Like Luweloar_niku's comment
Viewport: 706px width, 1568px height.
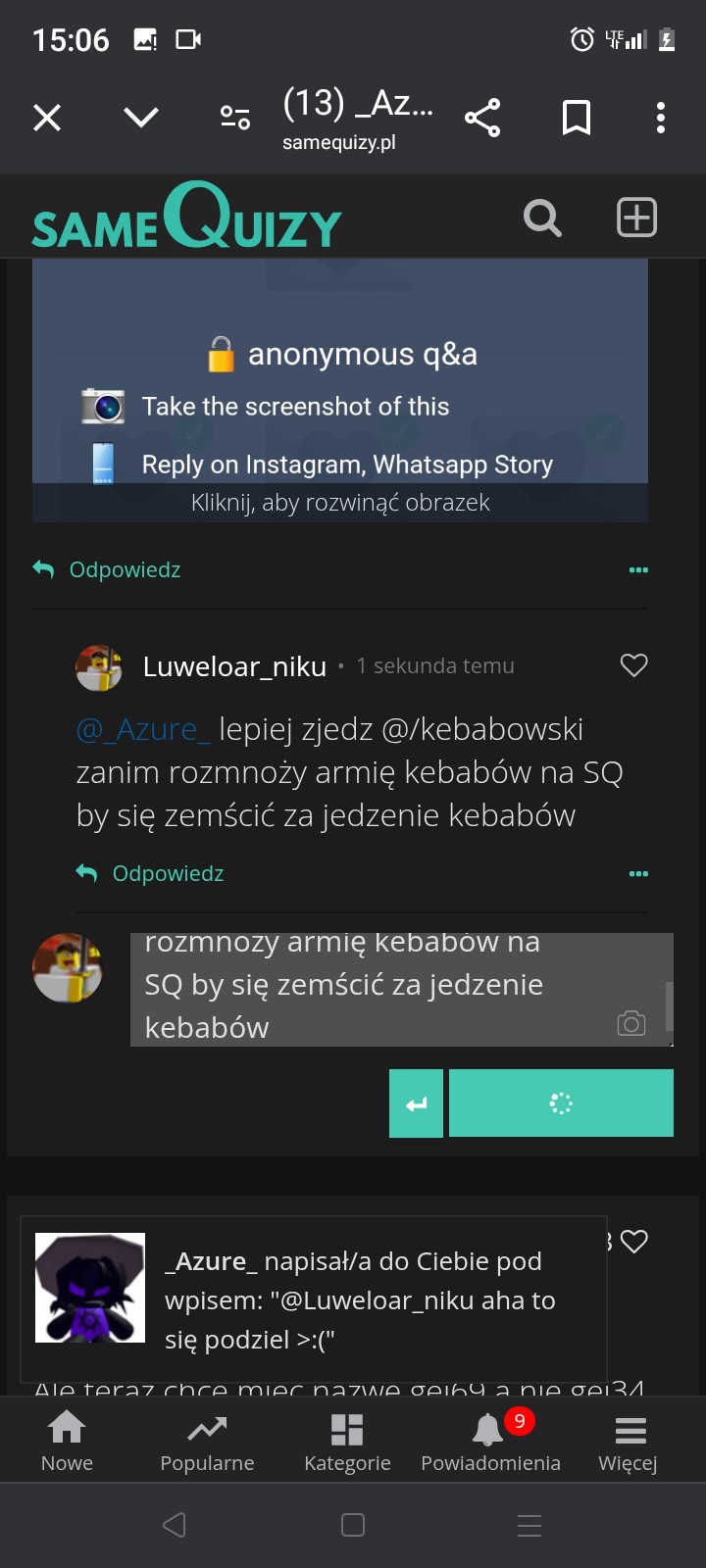pyautogui.click(x=634, y=665)
